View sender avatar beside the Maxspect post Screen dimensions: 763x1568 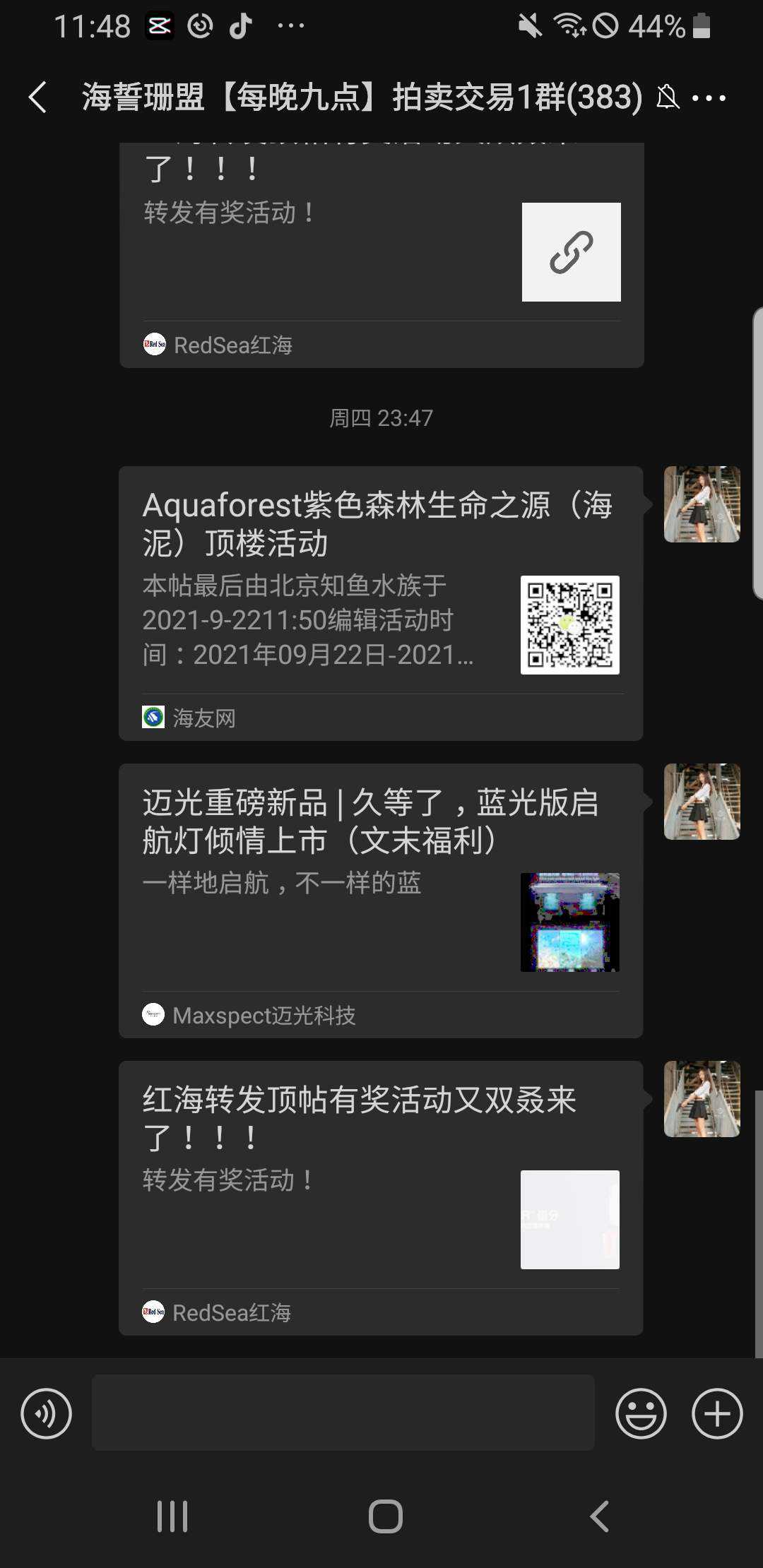[x=702, y=802]
